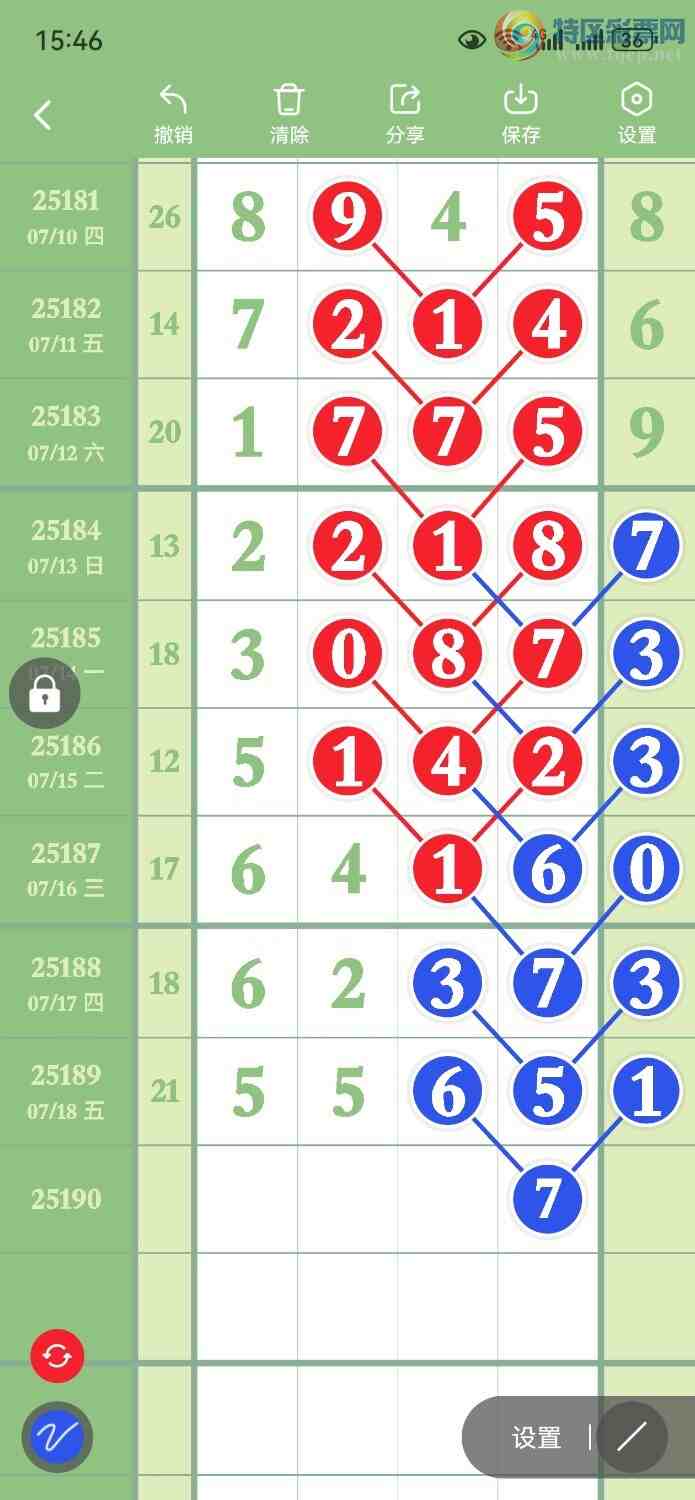Toggle the lock button on the left
This screenshot has height=1500, width=695.
coord(44,692)
